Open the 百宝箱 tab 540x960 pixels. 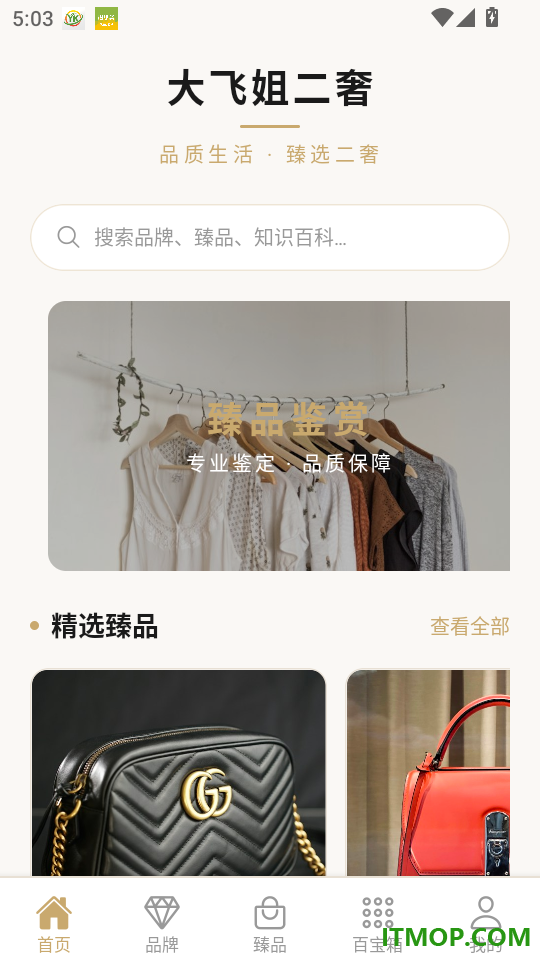coord(378,924)
